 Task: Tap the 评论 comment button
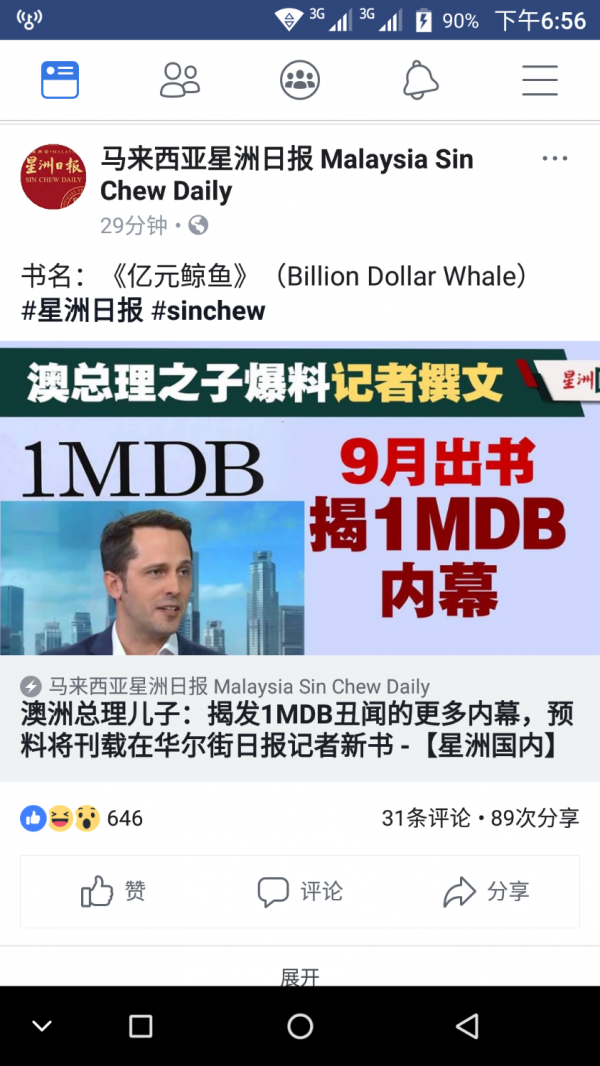[300, 891]
